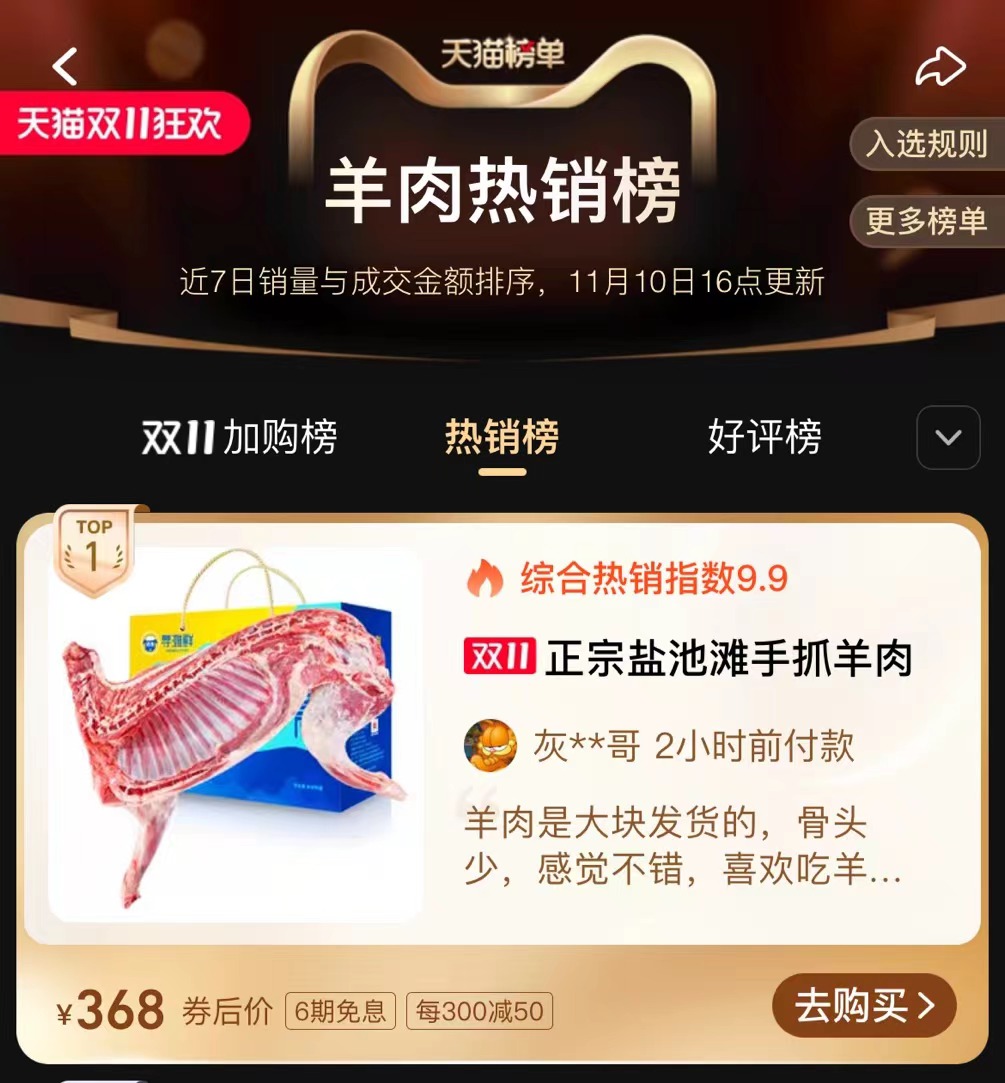
Task: Open 更多榜单 for more rankings
Action: (927, 221)
